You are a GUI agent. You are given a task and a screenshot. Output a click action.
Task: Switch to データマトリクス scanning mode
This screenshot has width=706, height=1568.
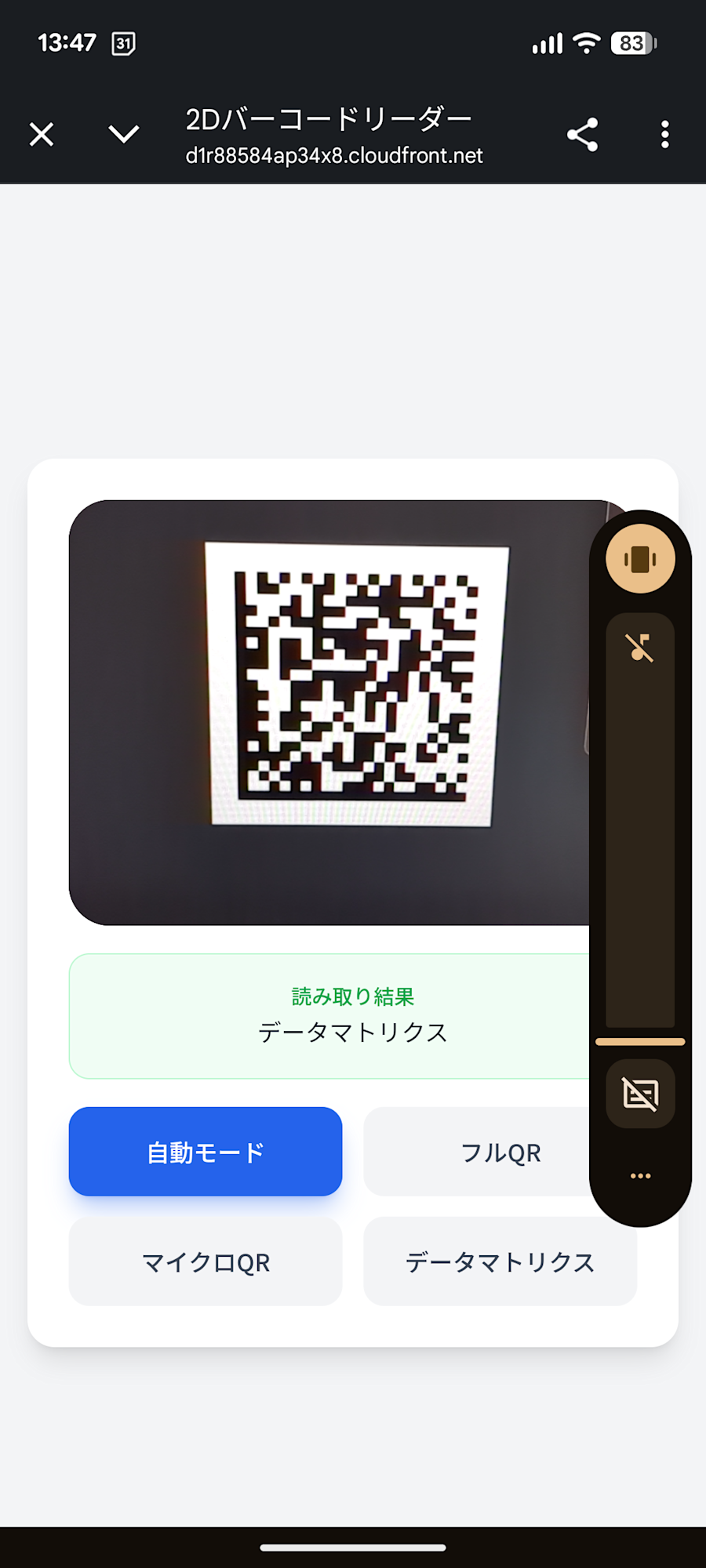coord(500,1262)
